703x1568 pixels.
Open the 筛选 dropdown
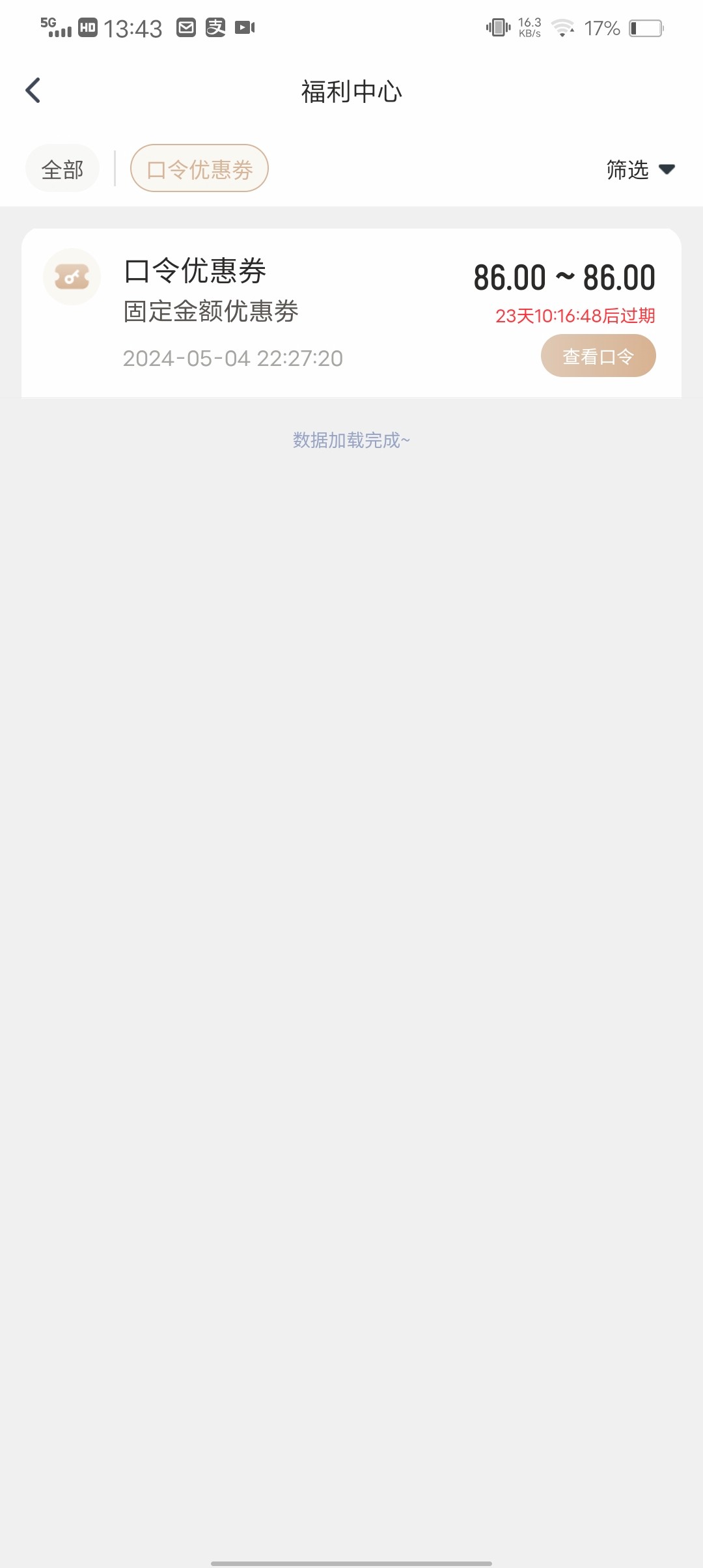coord(640,169)
